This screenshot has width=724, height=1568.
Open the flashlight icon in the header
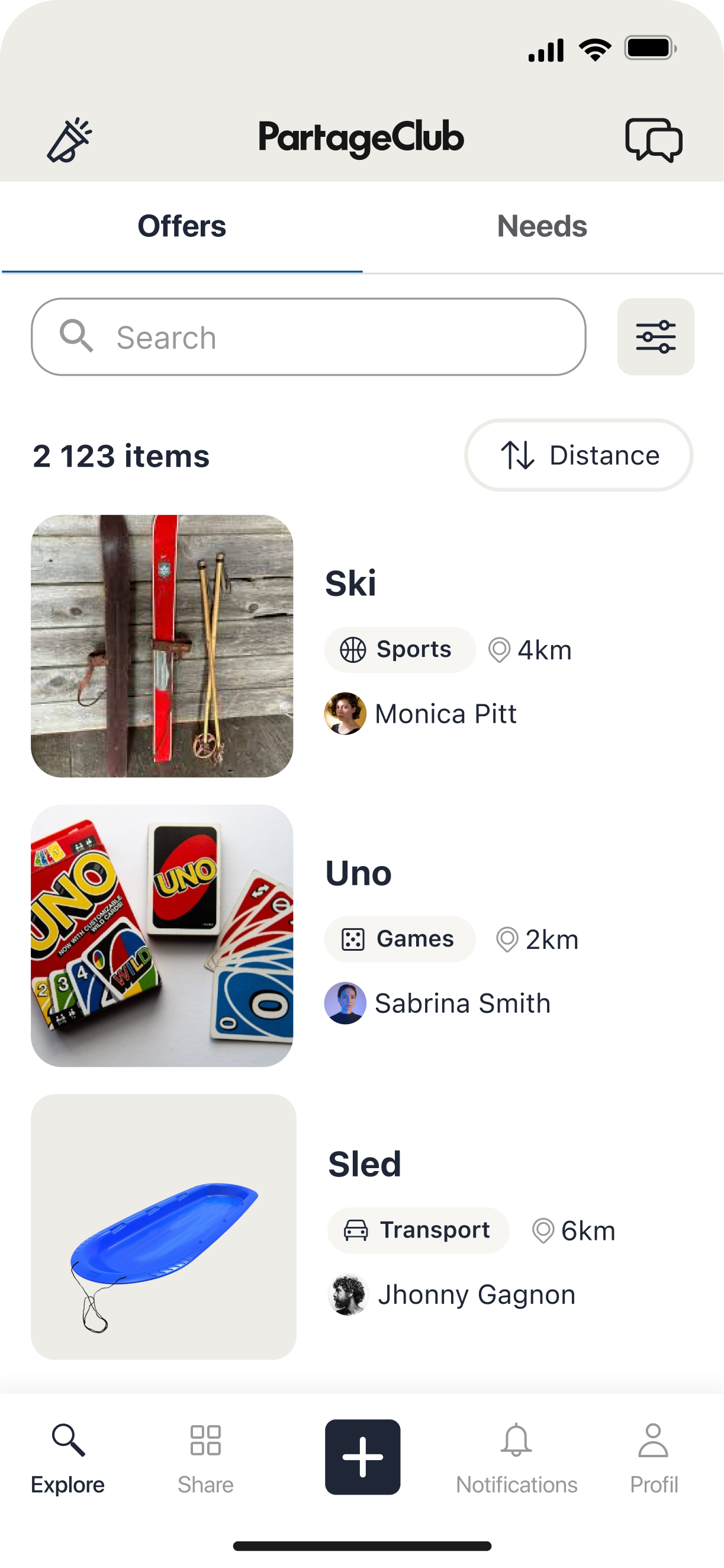click(x=69, y=139)
